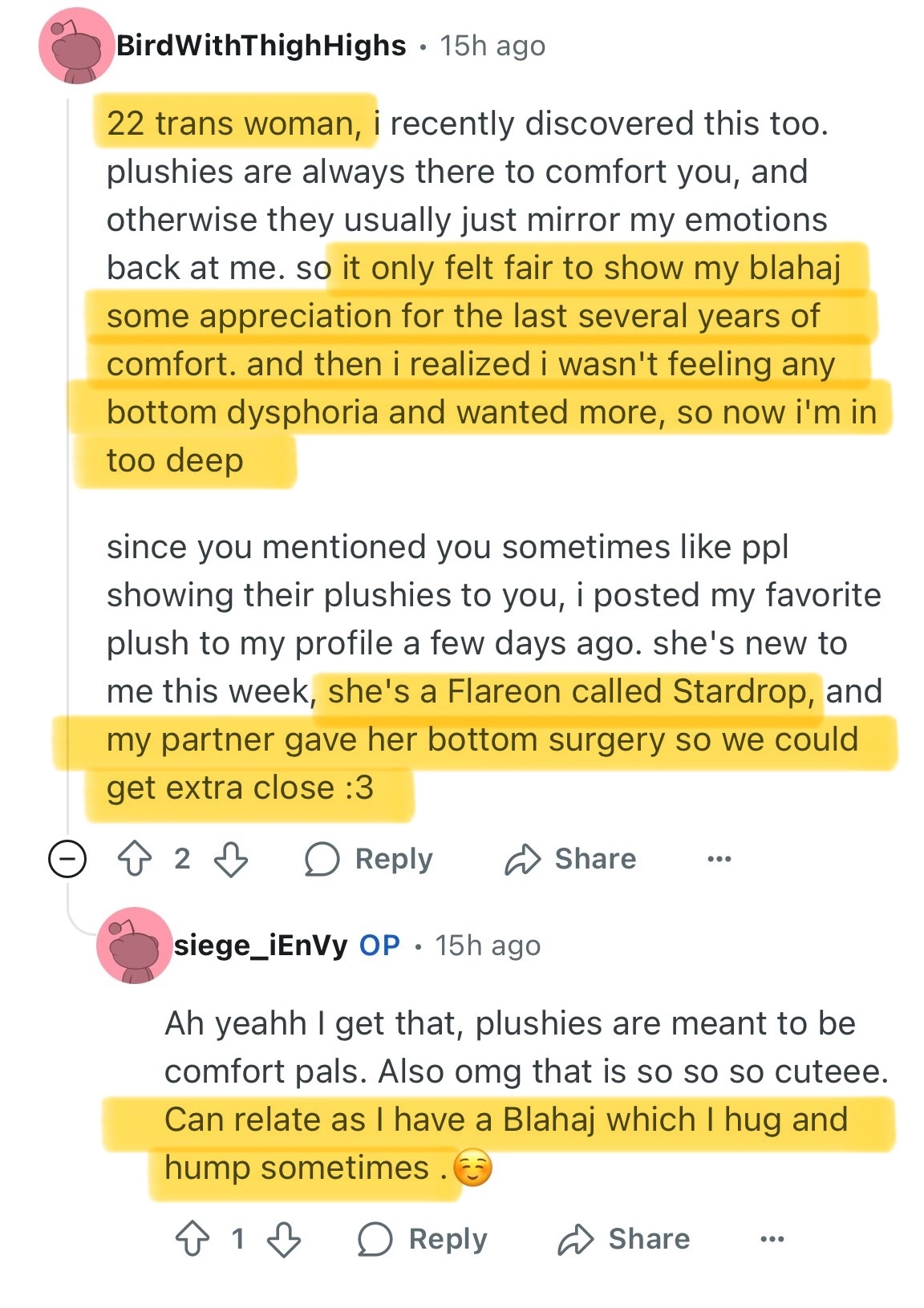
Task: Share BirdWithThighHighs' comment
Action: pos(570,859)
